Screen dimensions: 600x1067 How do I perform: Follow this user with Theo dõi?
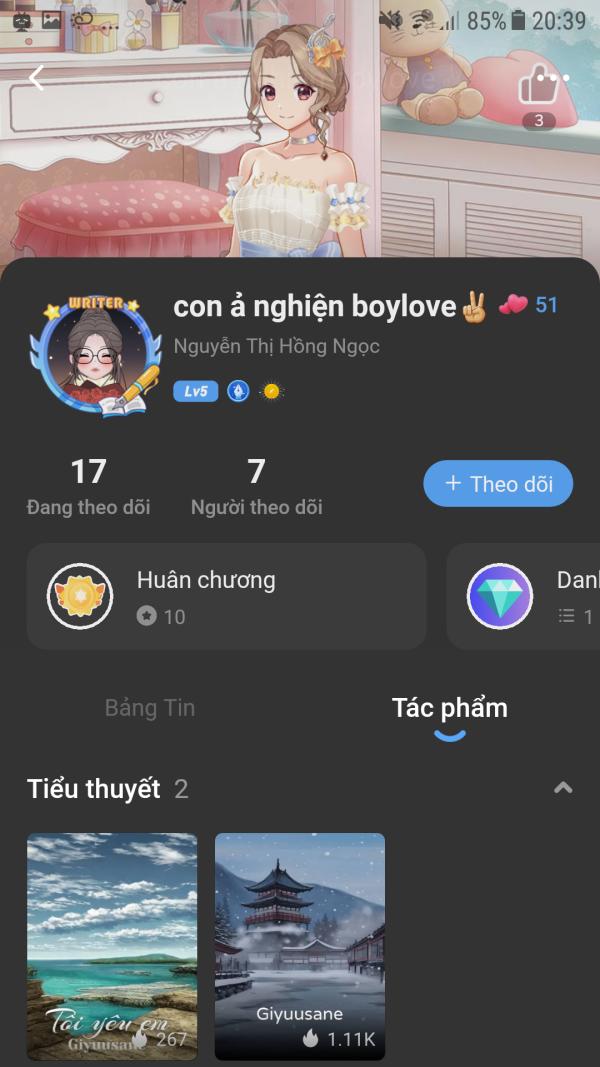pos(498,484)
